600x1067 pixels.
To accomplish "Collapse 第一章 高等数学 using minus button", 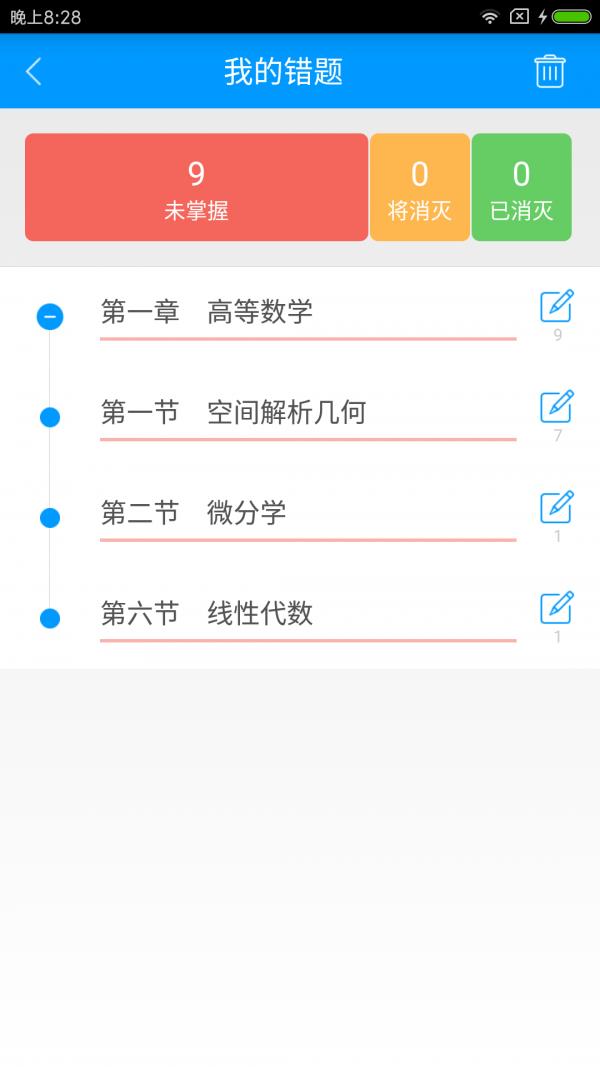I will (x=50, y=317).
